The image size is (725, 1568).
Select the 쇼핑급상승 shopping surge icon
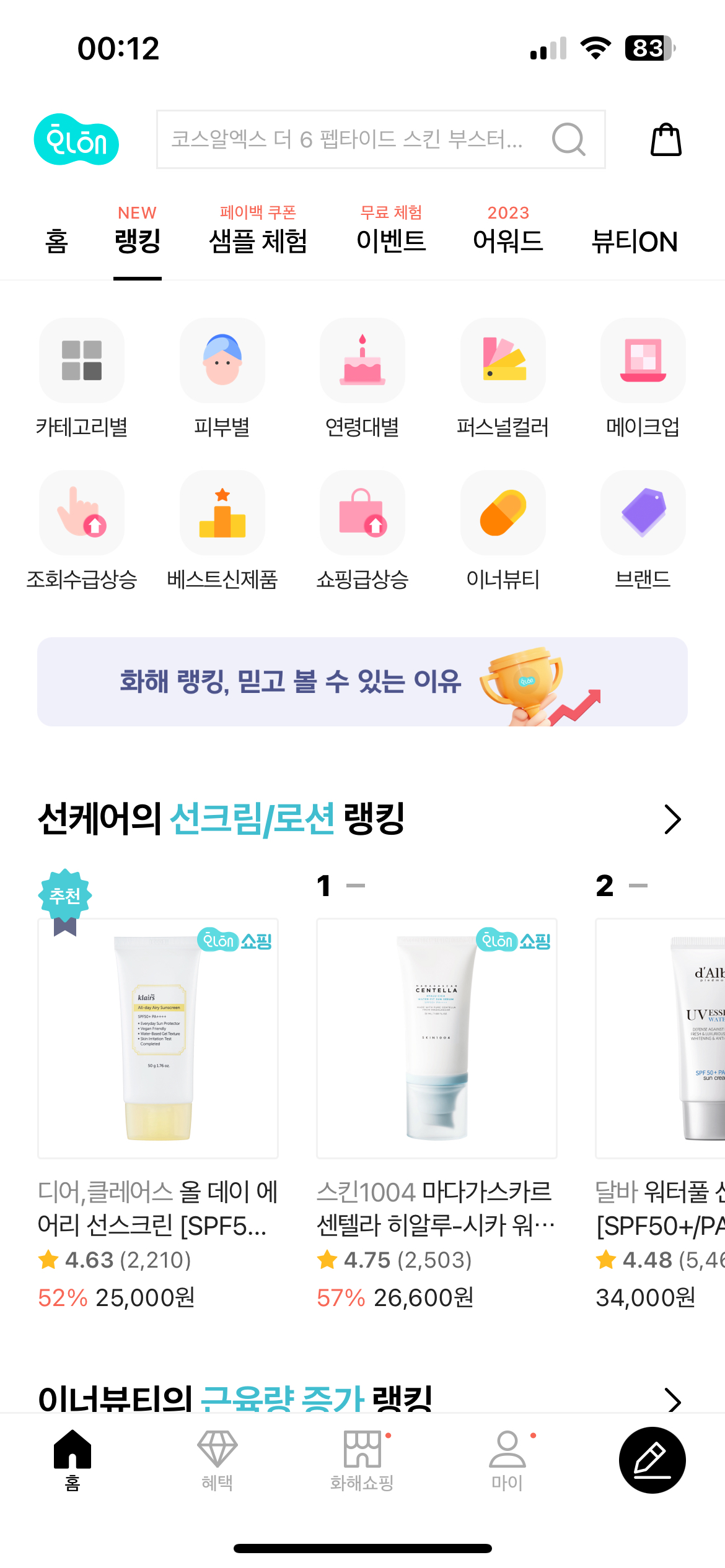click(x=362, y=514)
